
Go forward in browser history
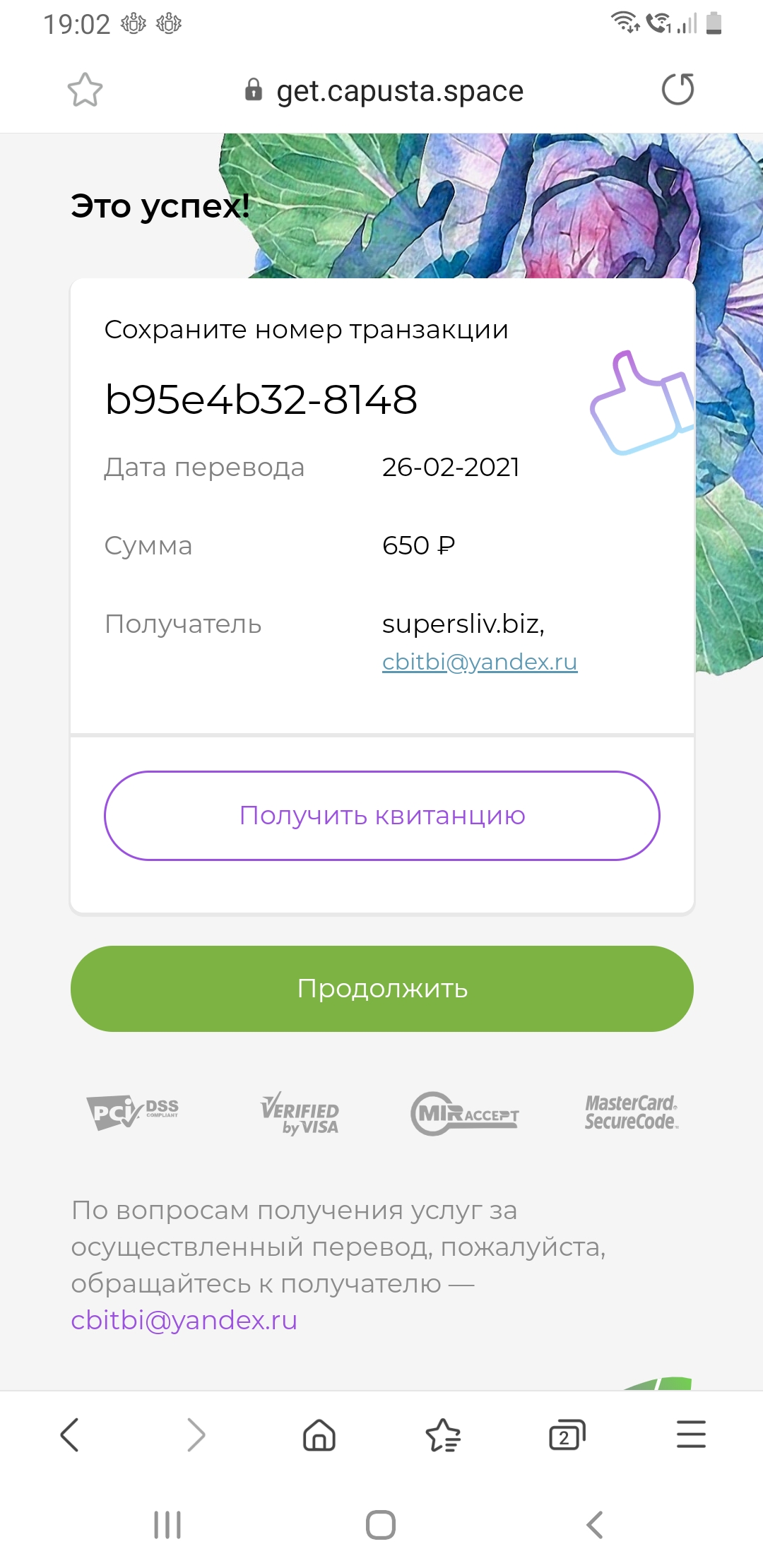196,1435
